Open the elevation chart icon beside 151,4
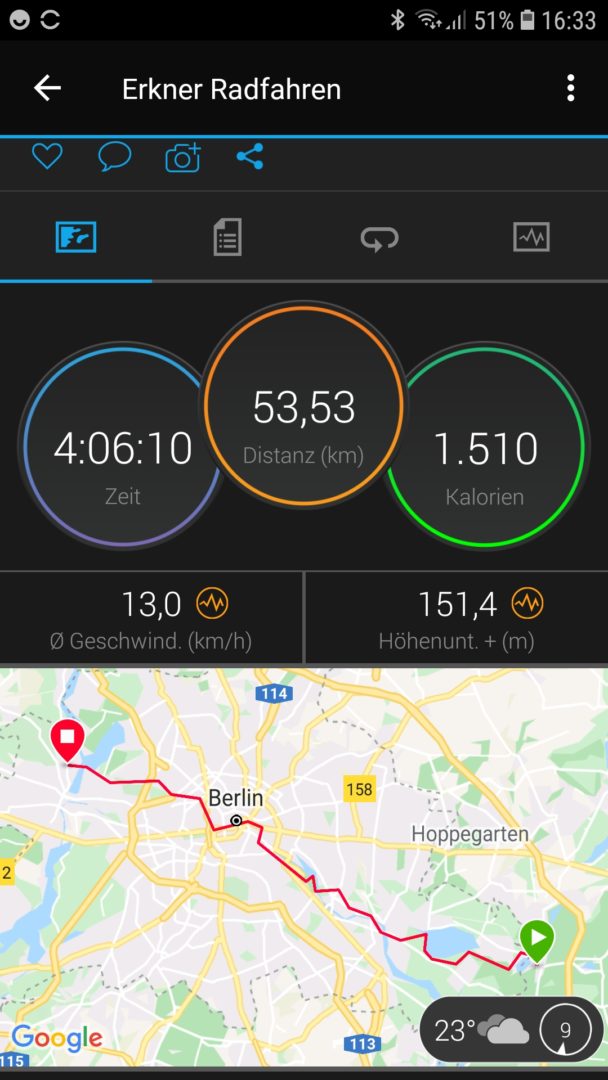This screenshot has height=1080, width=608. (x=527, y=603)
